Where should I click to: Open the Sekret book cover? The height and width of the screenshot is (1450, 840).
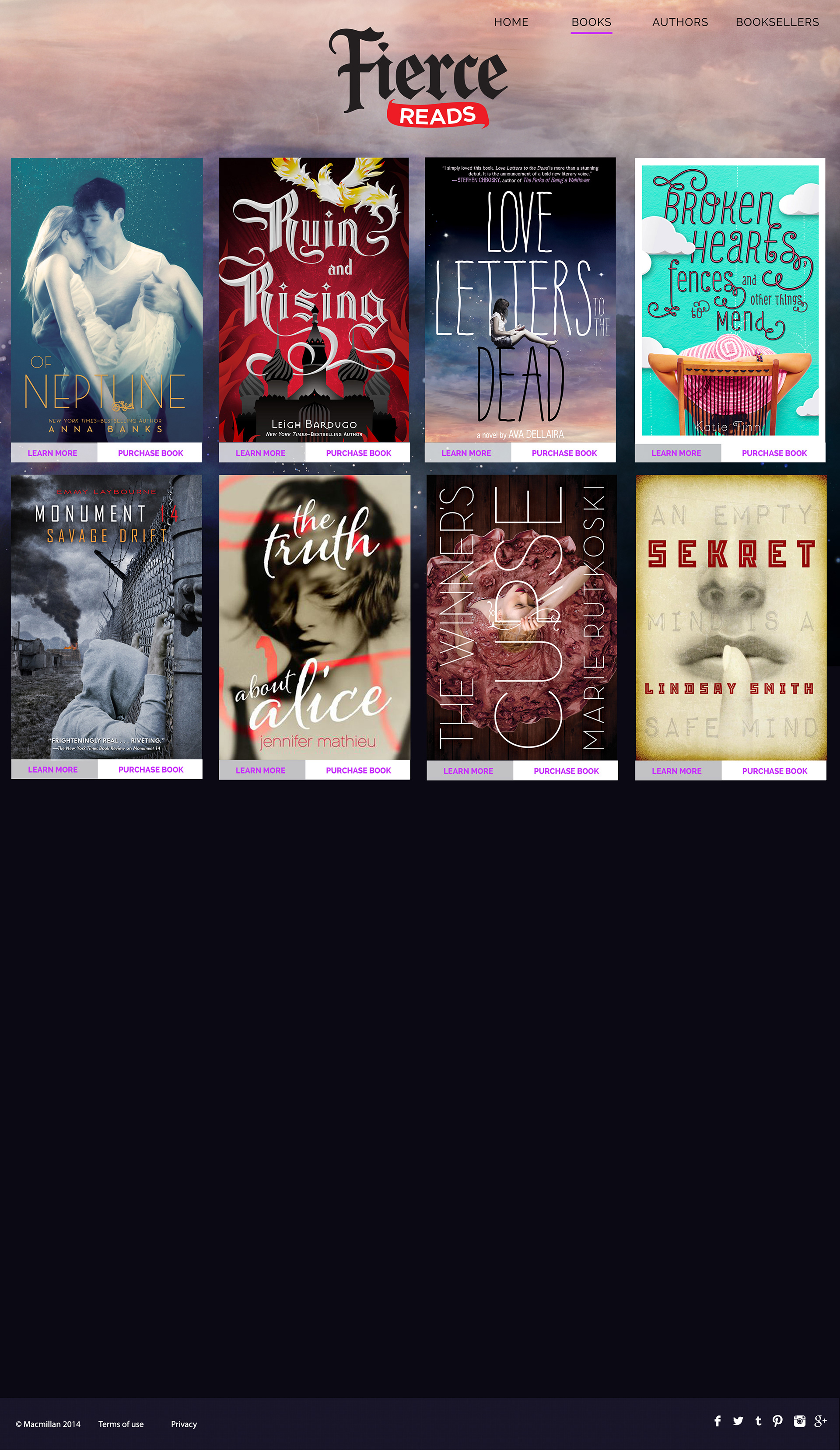731,617
